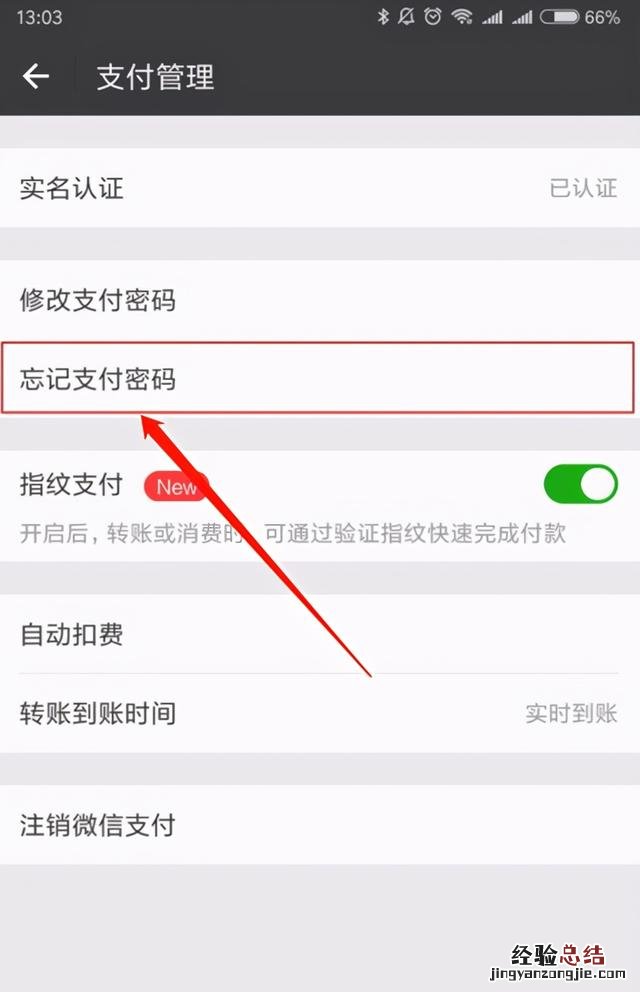
Task: Open 转账到账时间 setting
Action: click(x=320, y=713)
